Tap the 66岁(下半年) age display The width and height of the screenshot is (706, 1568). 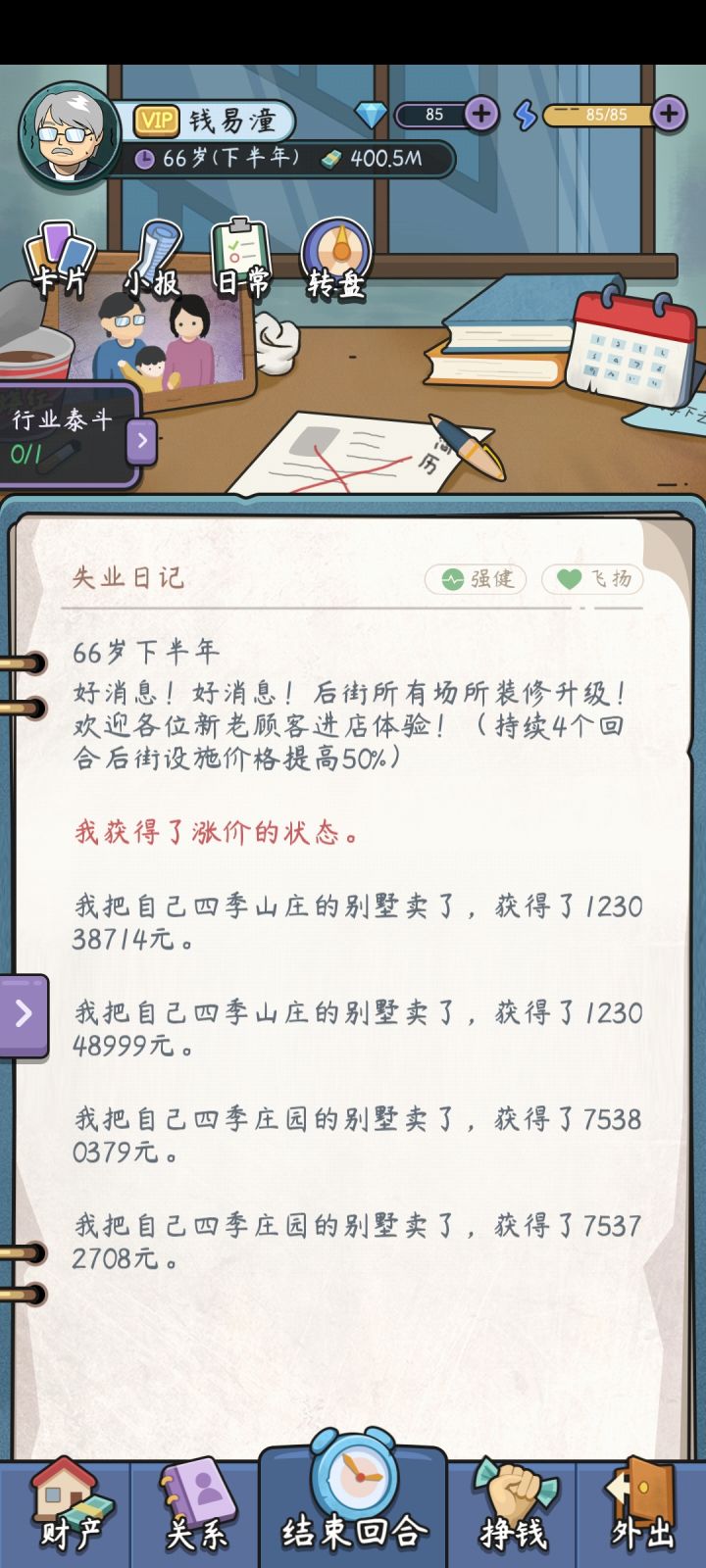[x=223, y=159]
